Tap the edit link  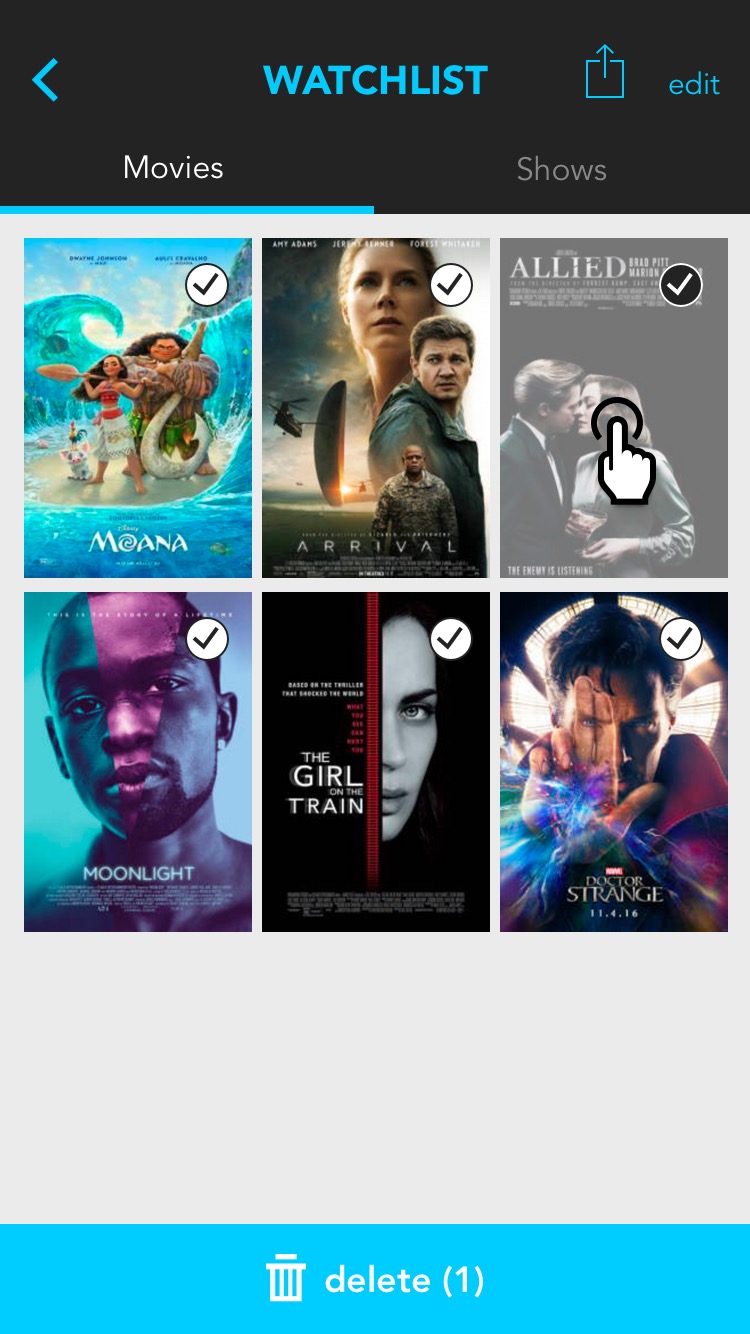[x=694, y=84]
